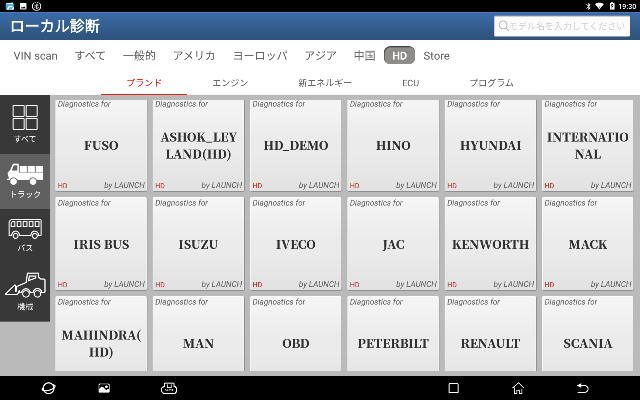The image size is (640, 400).
Task: Select the プログラム sub-tab
Action: coord(491,83)
